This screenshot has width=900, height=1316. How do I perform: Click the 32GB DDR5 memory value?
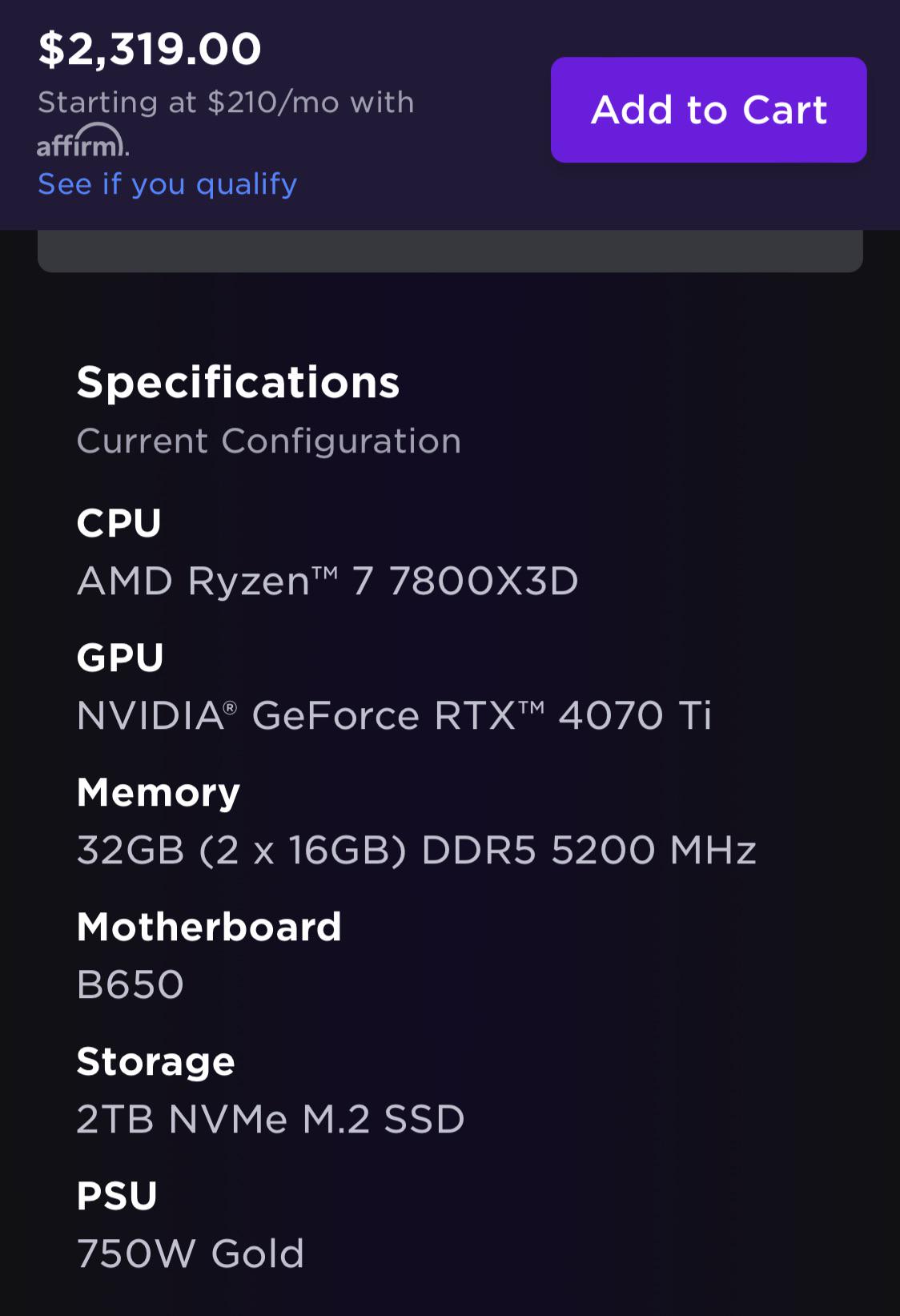(415, 852)
